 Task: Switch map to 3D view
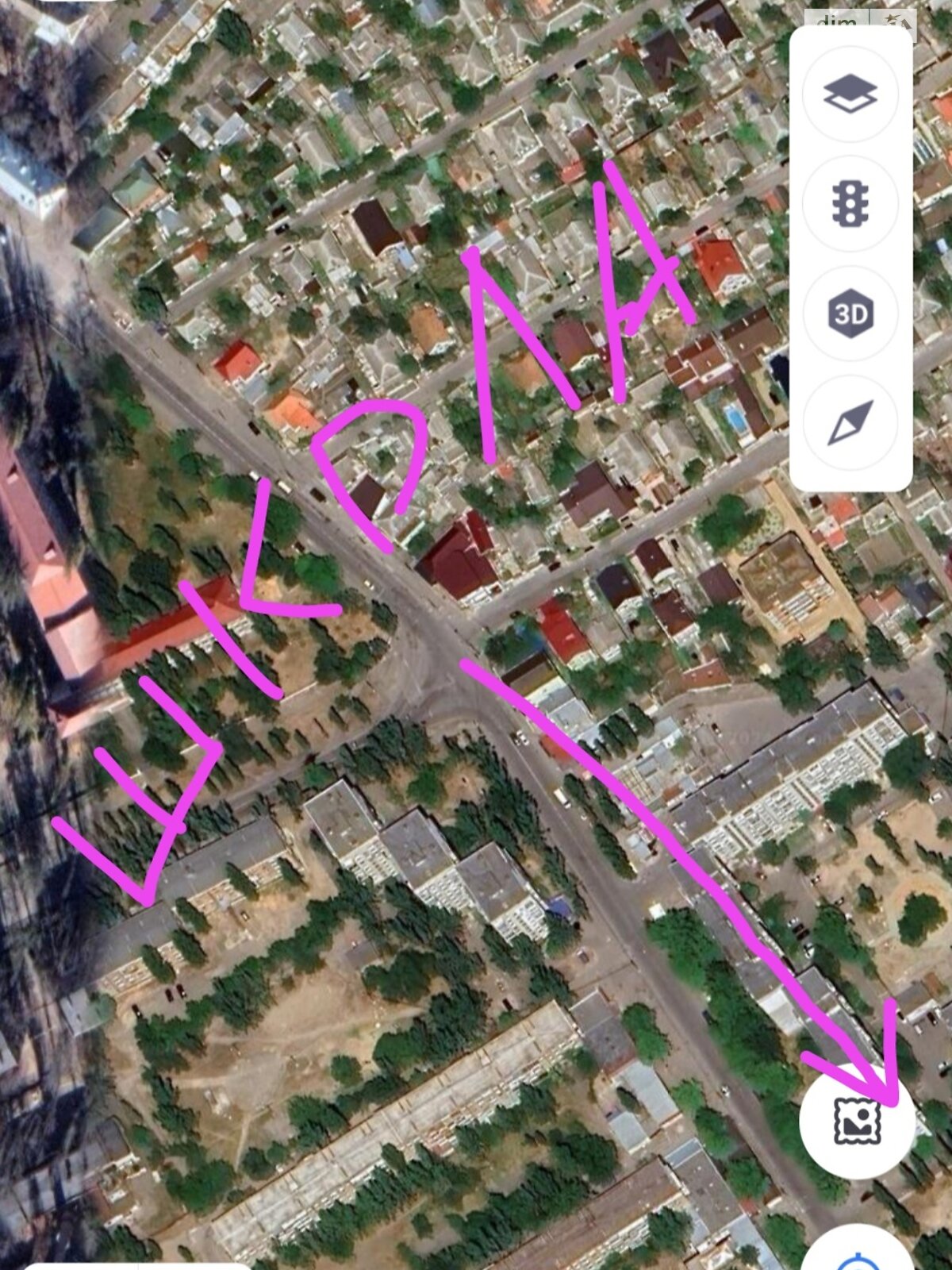tap(850, 314)
